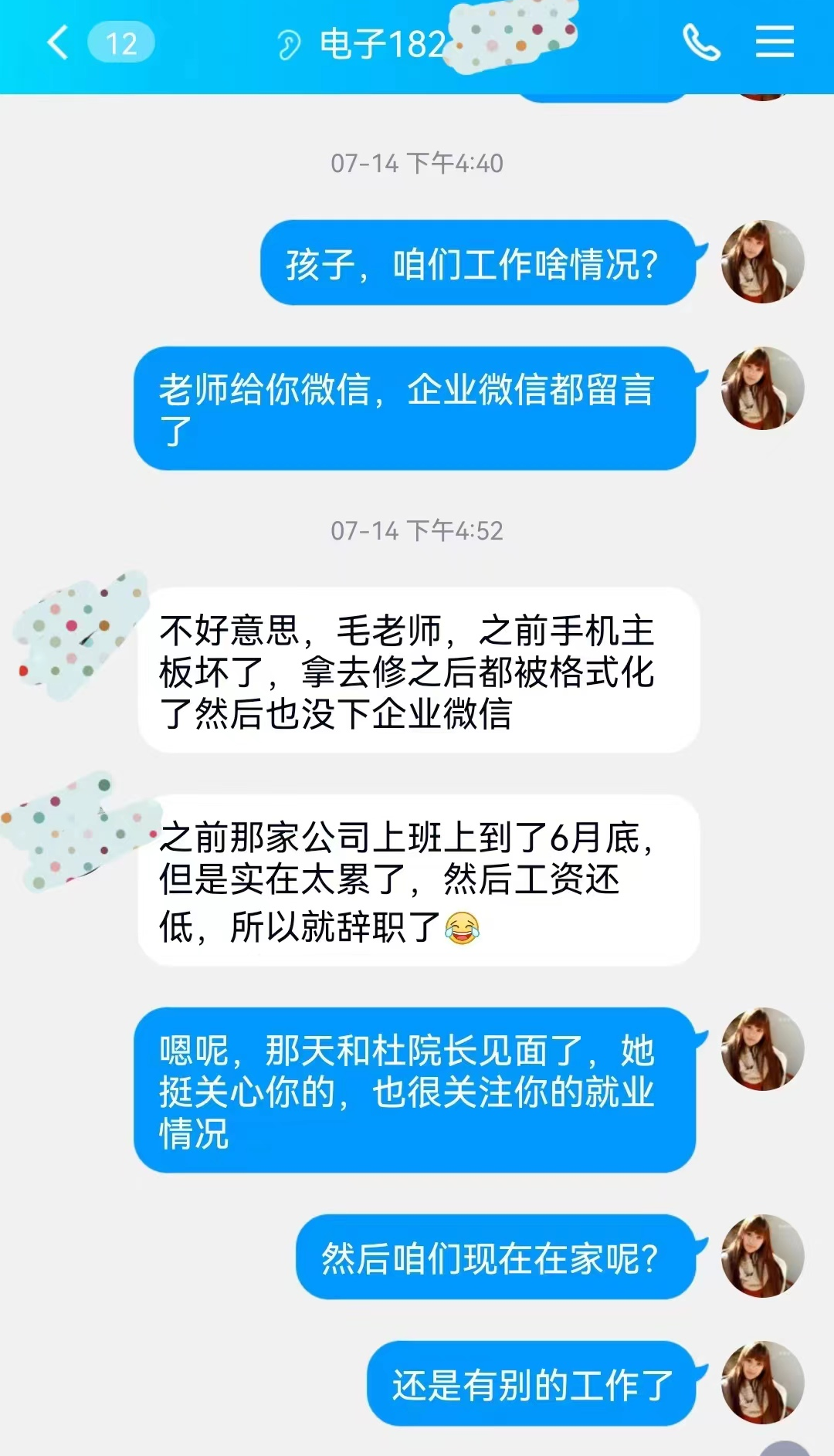Open sender's avatar next to 孩子，咱们工作啥情况
The image size is (834, 1456).
click(x=762, y=262)
